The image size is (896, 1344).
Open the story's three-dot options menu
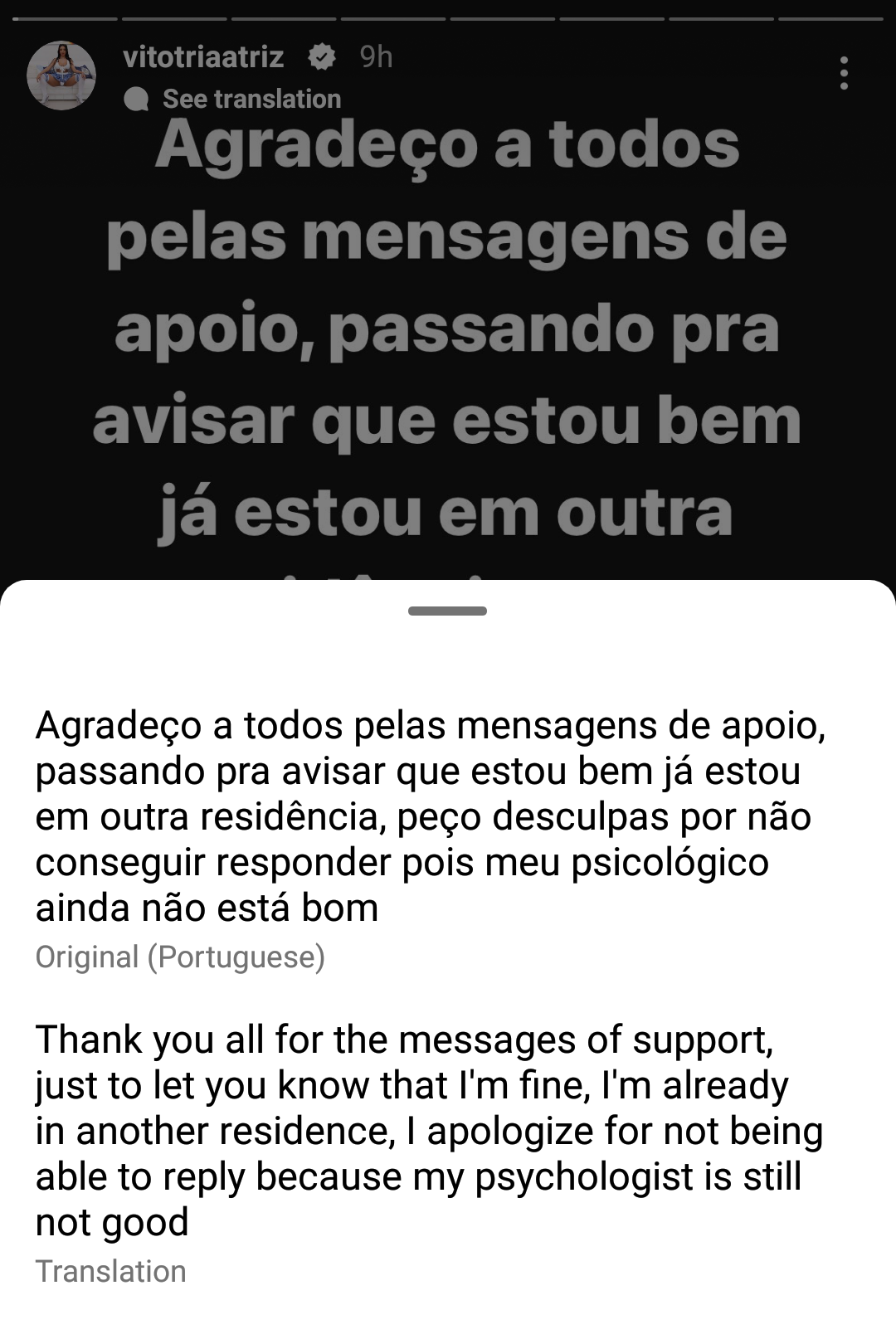[x=844, y=74]
